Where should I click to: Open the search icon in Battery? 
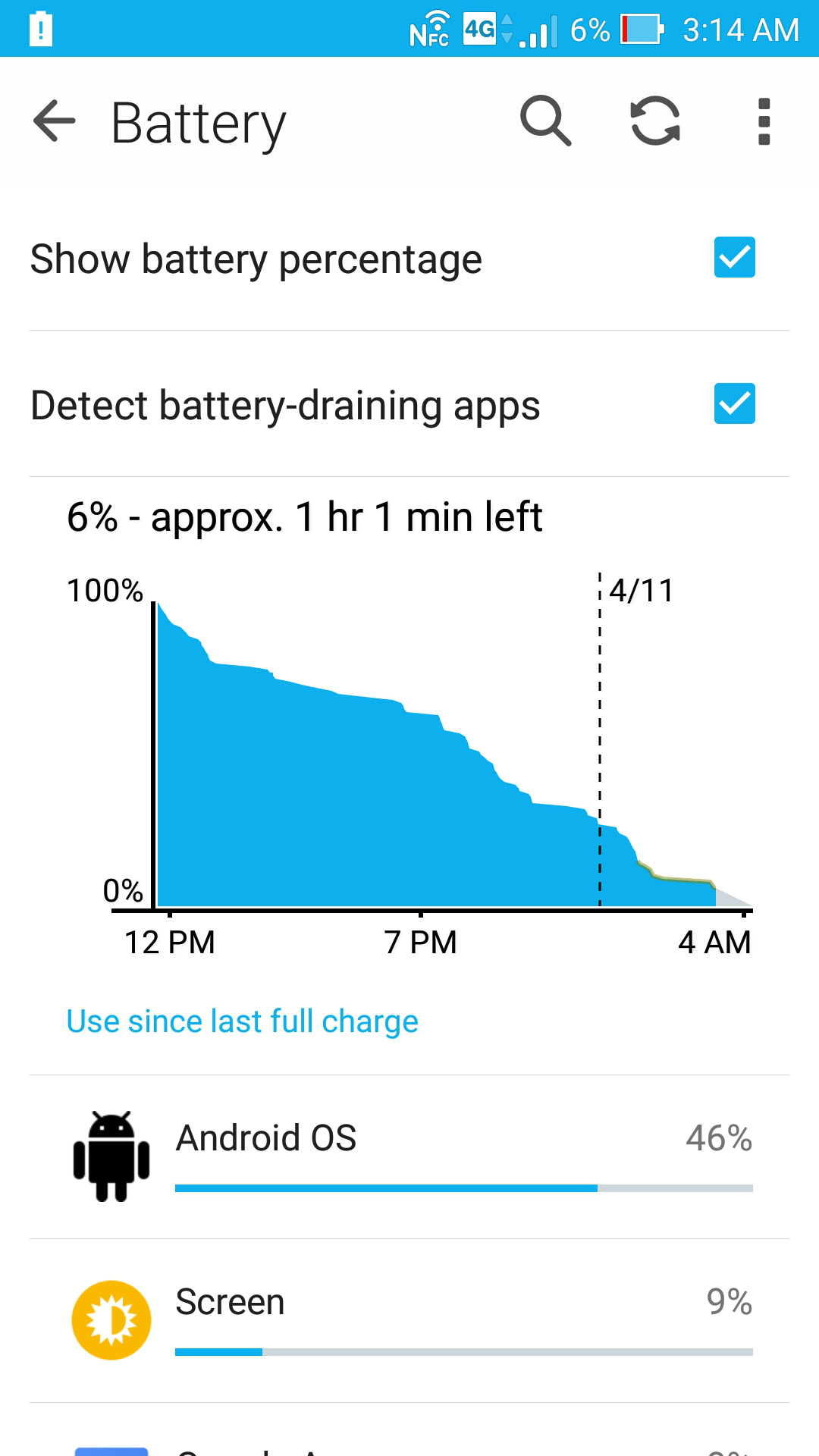[545, 121]
